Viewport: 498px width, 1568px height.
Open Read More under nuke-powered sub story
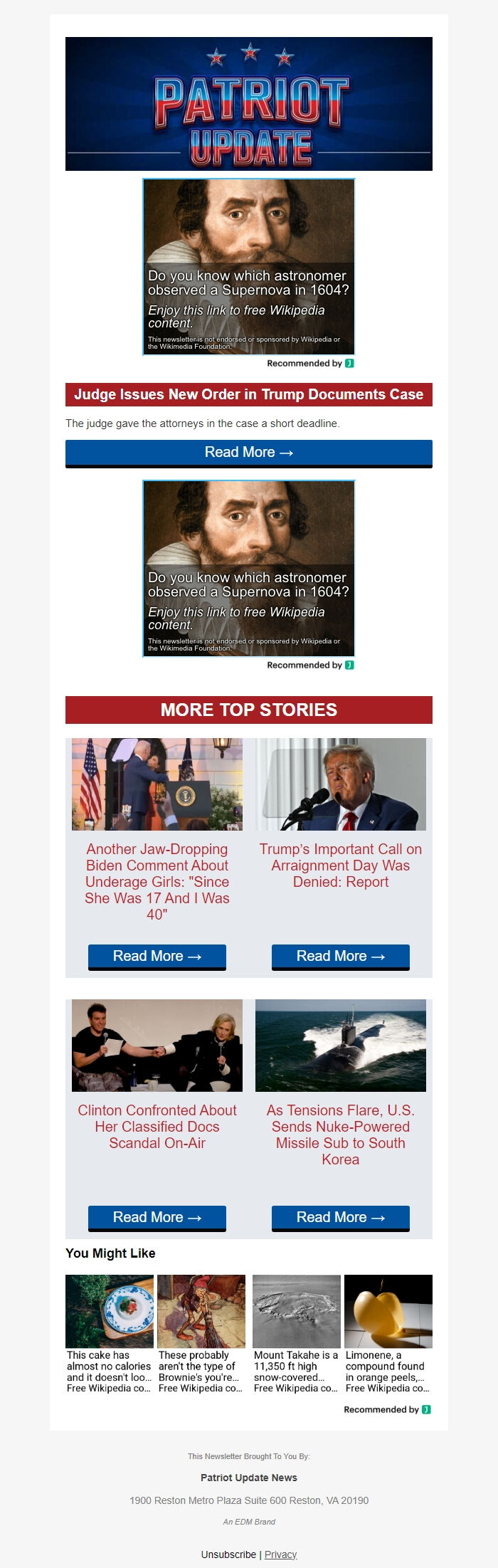(341, 1217)
